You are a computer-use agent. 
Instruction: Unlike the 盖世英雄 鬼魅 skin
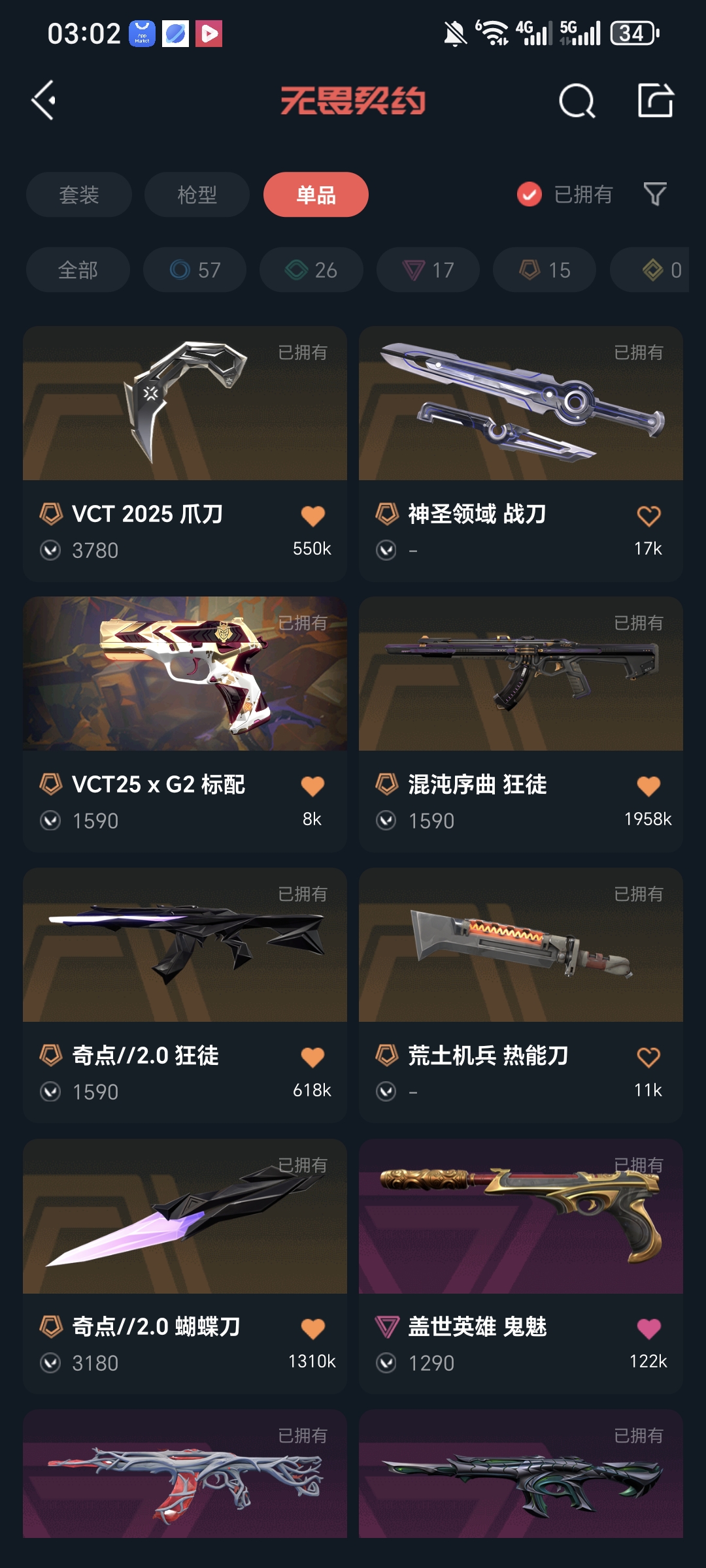pyautogui.click(x=648, y=1328)
